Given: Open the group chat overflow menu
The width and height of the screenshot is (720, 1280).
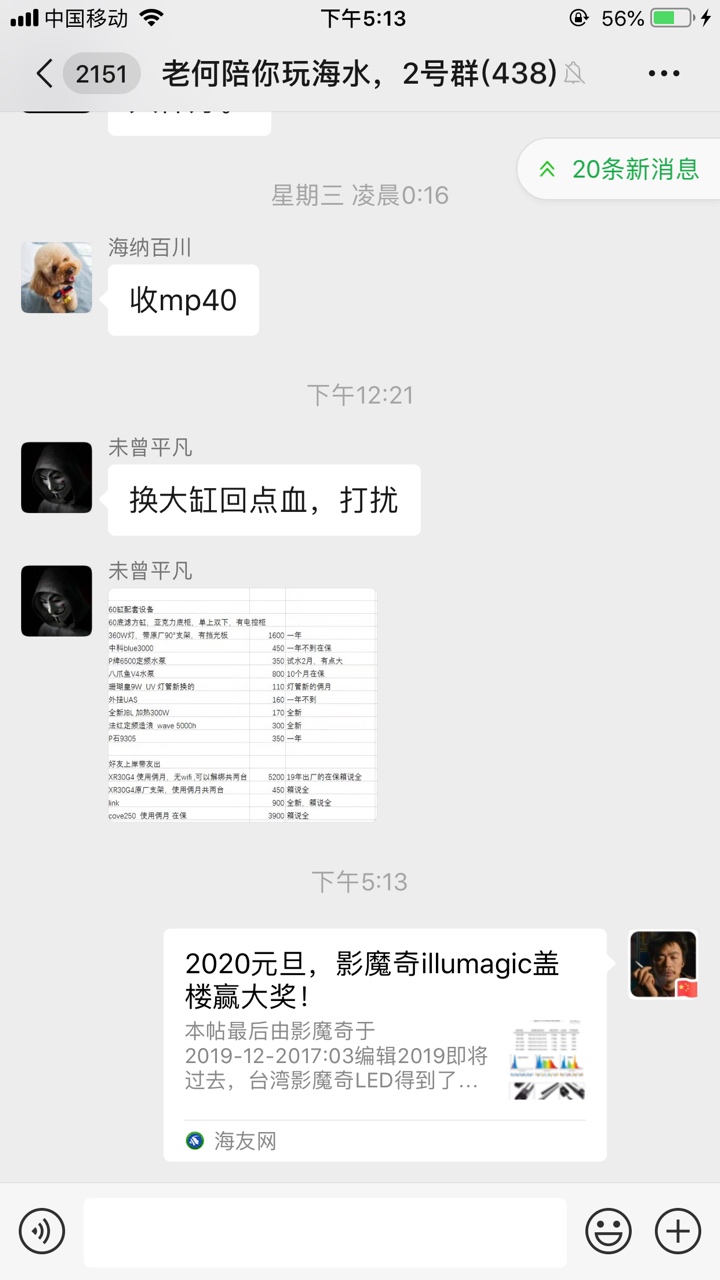Looking at the screenshot, I should point(663,73).
